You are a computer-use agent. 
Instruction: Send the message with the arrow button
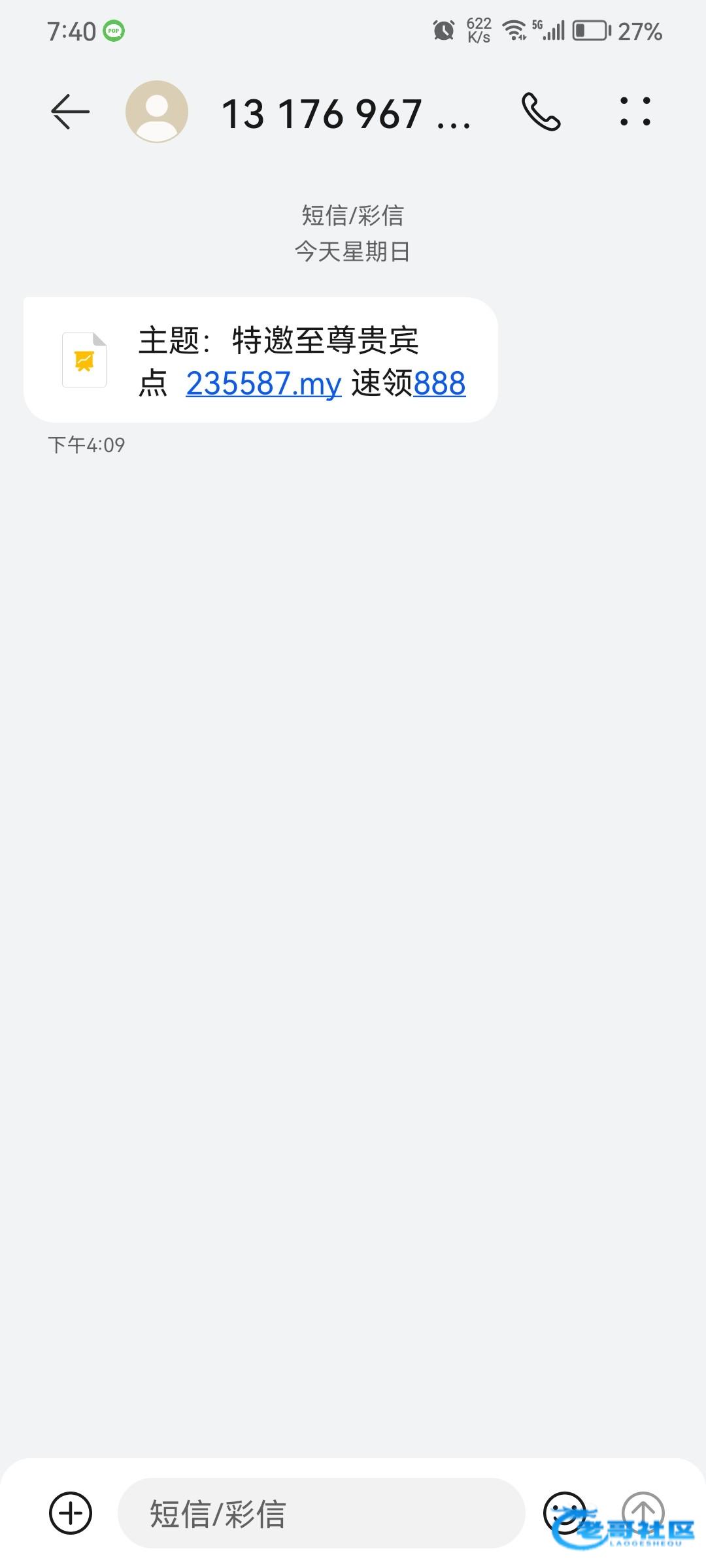[643, 1512]
